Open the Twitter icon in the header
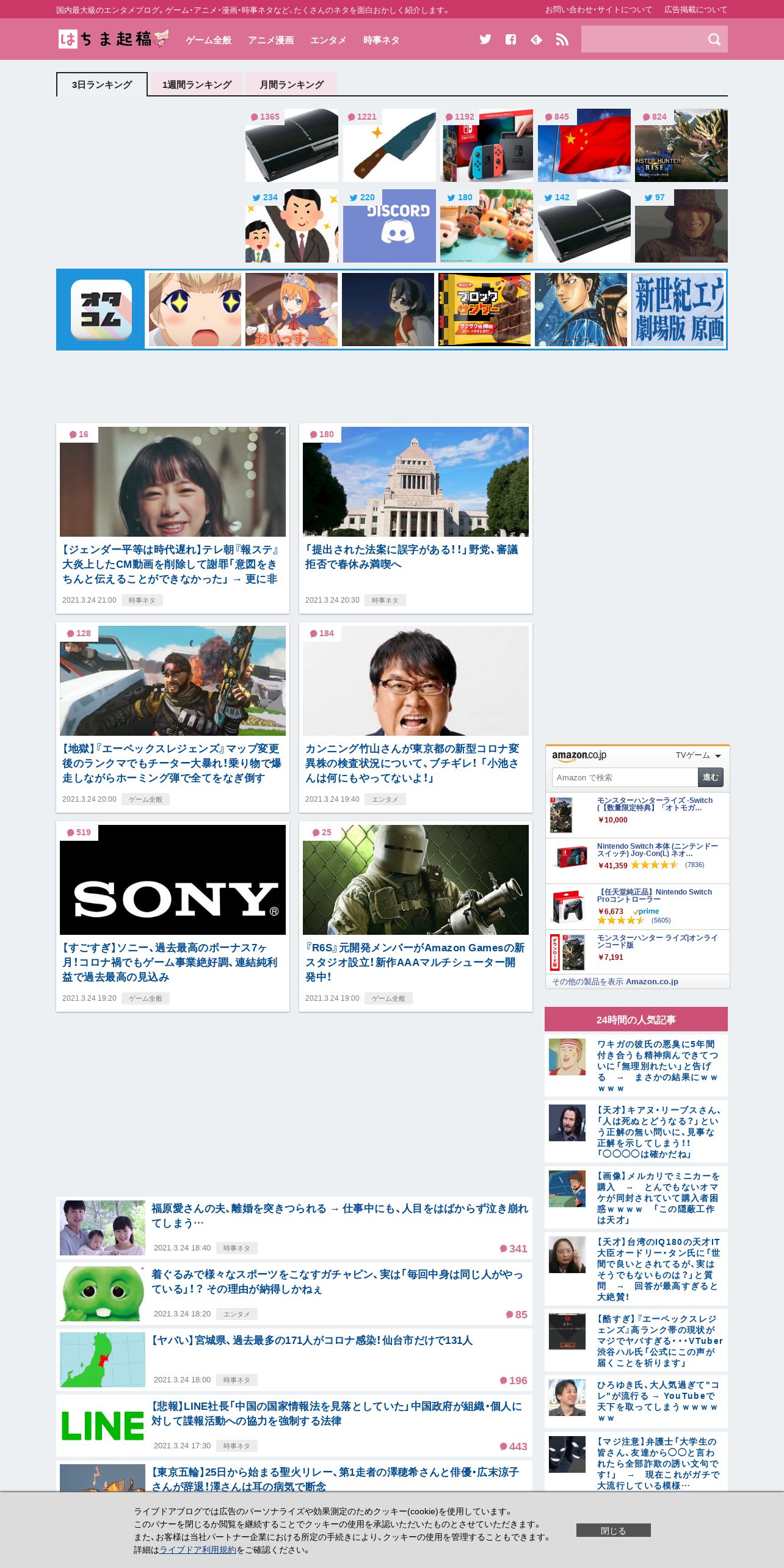Image resolution: width=784 pixels, height=1568 pixels. point(485,40)
